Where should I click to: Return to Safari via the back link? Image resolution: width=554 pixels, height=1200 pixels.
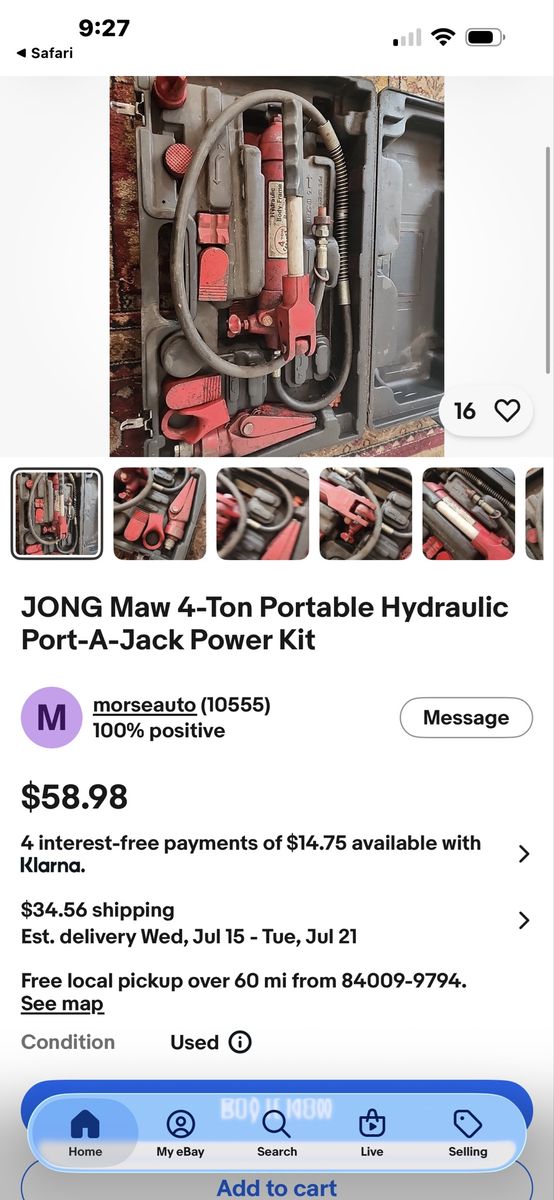pos(45,53)
